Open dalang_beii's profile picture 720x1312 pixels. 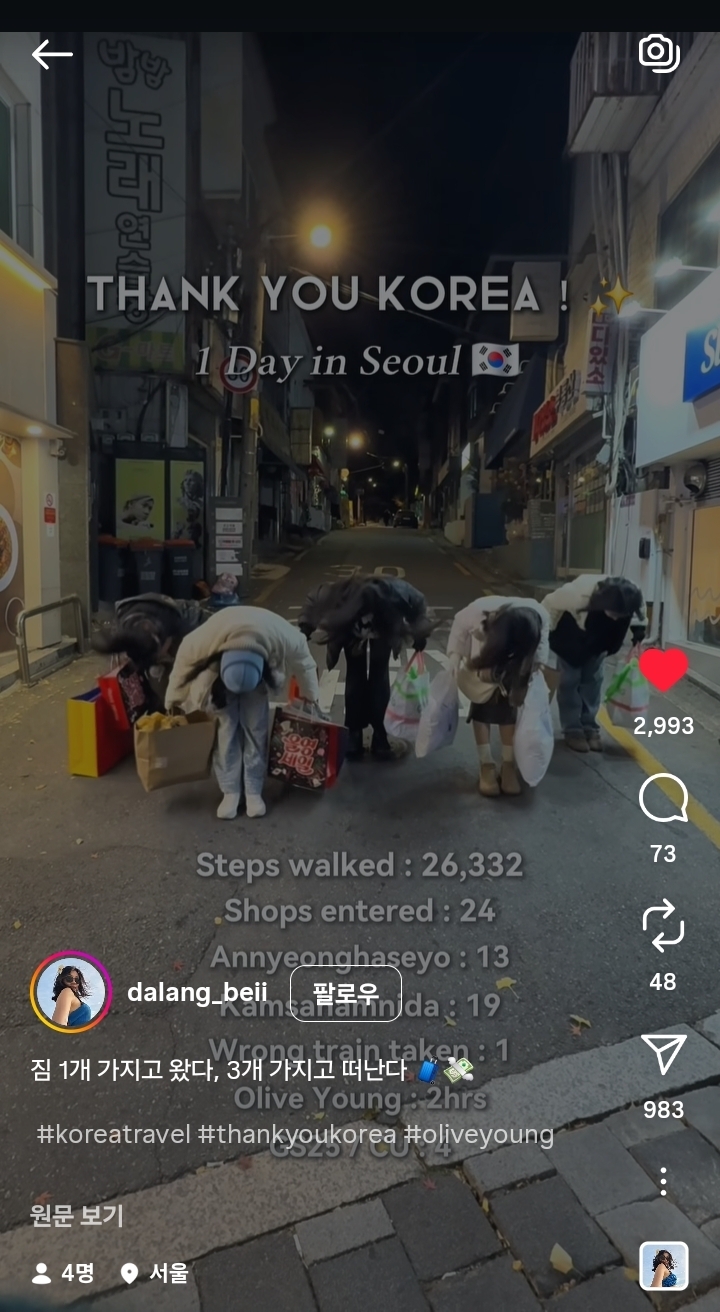click(x=70, y=991)
